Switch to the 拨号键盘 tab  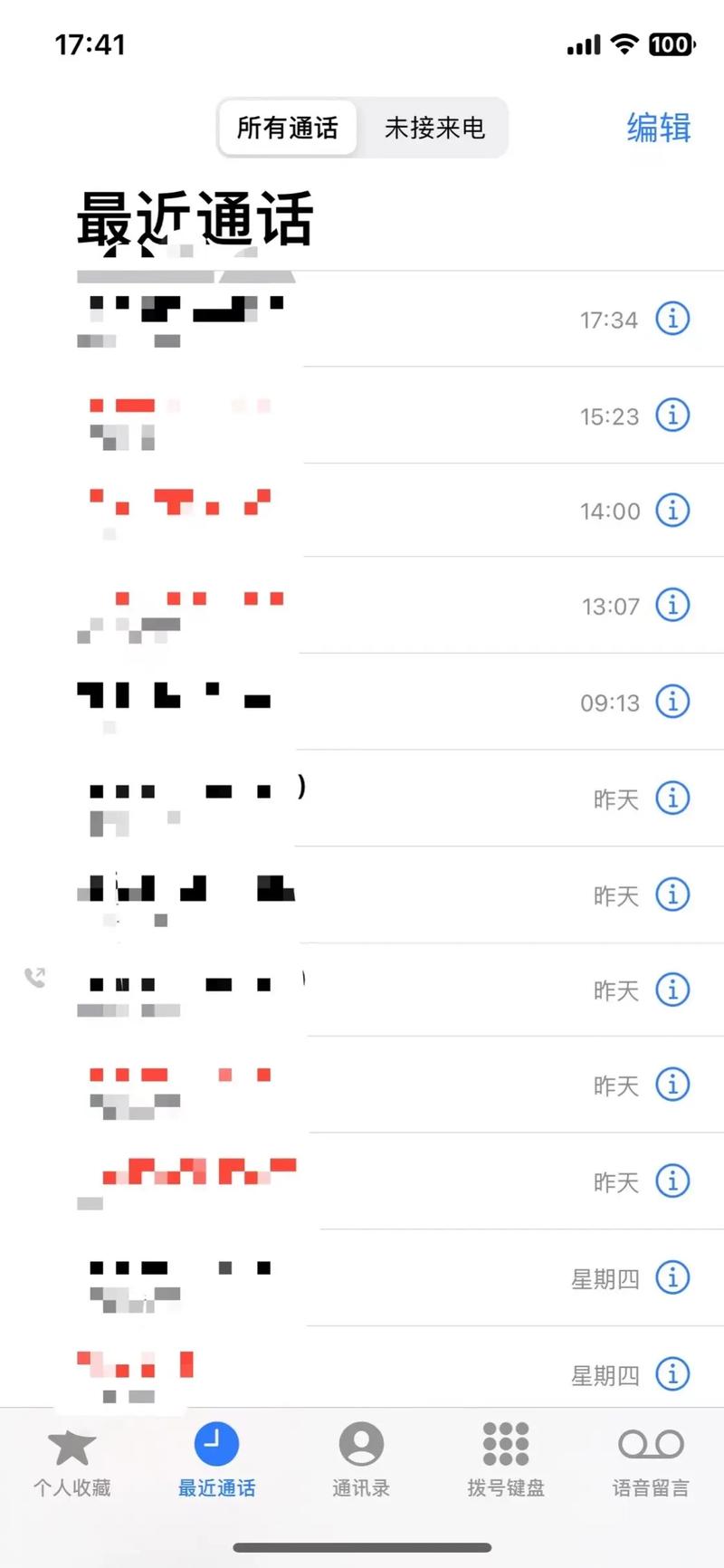506,1459
